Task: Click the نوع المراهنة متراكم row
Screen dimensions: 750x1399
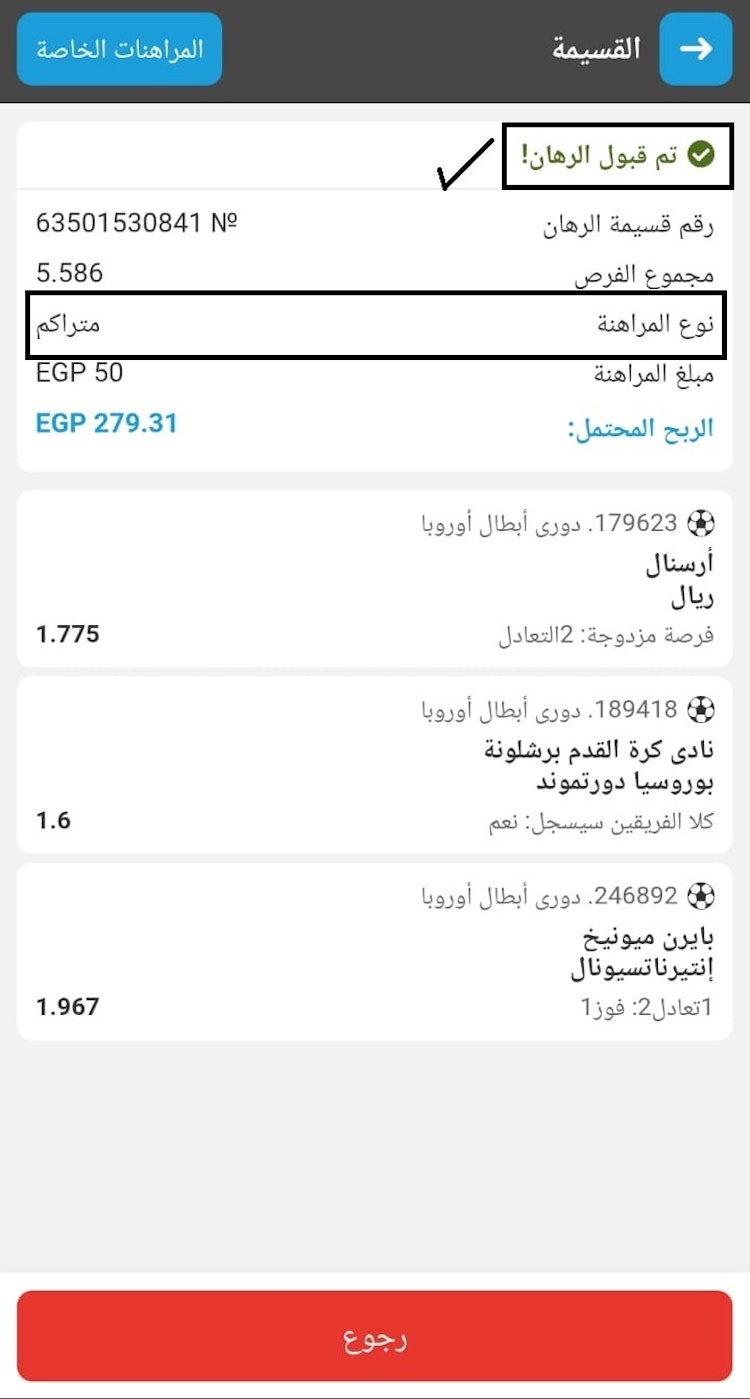Action: click(x=375, y=323)
